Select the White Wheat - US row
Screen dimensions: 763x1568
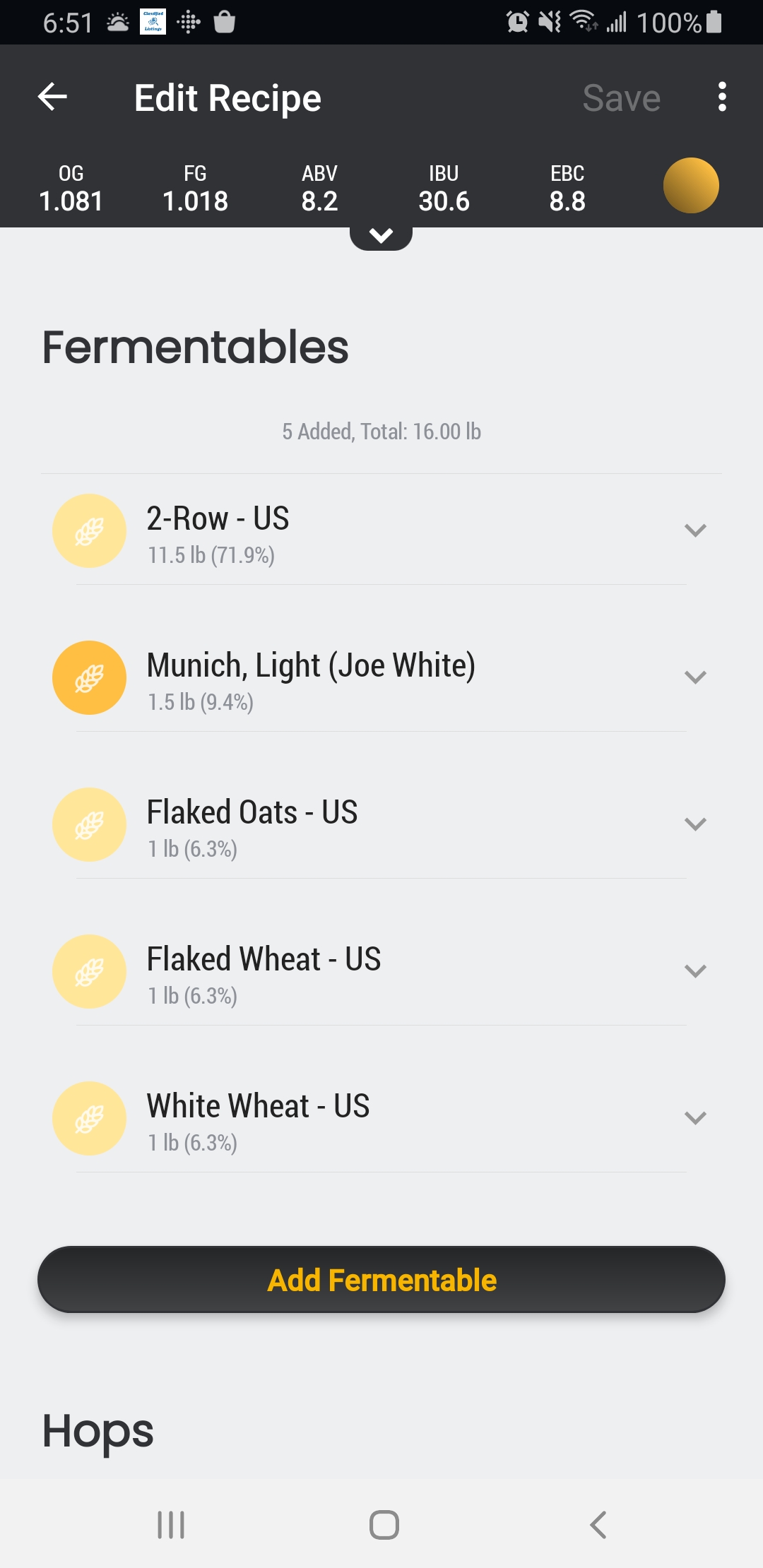381,1119
